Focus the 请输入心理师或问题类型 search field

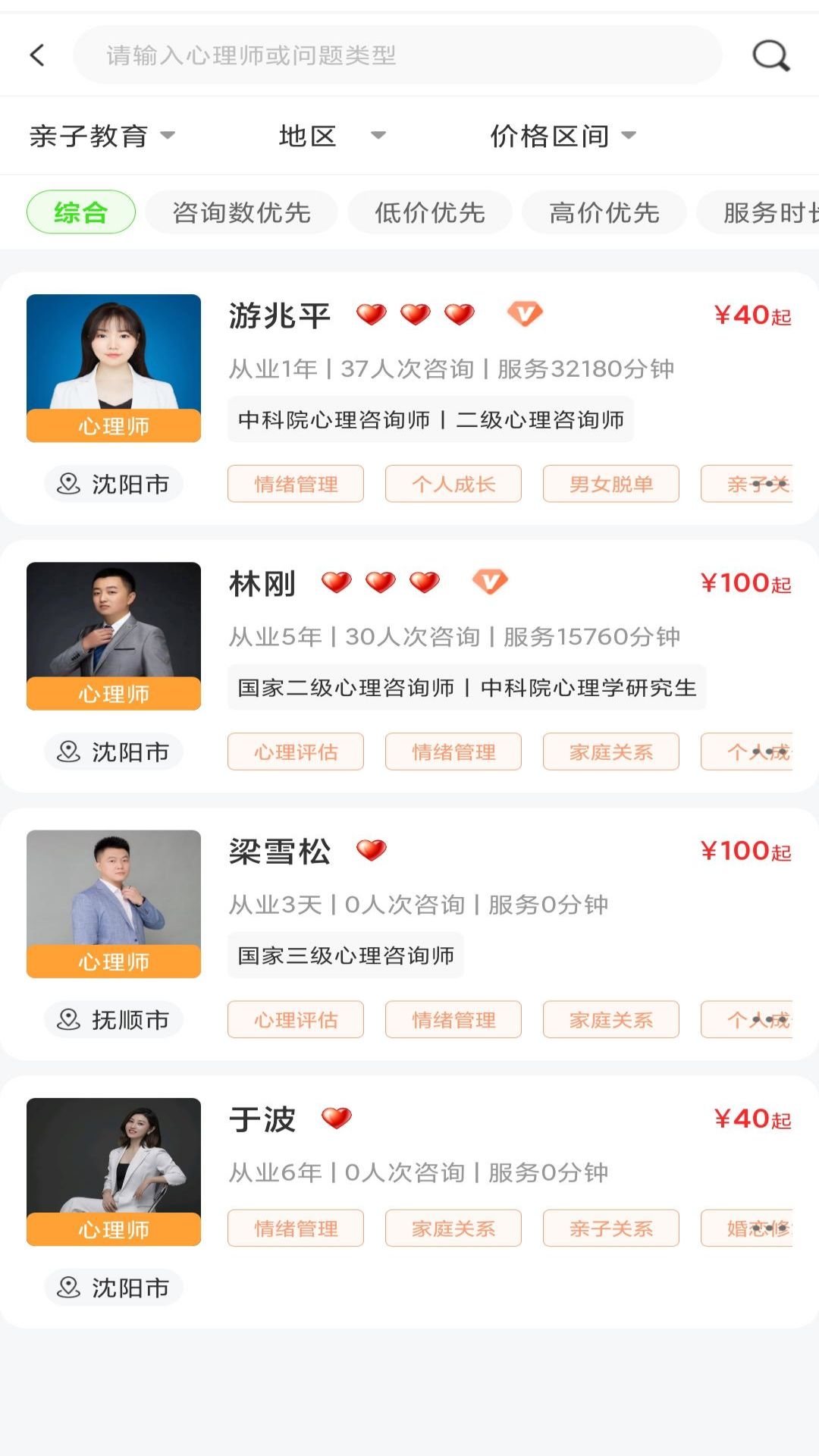pyautogui.click(x=397, y=55)
